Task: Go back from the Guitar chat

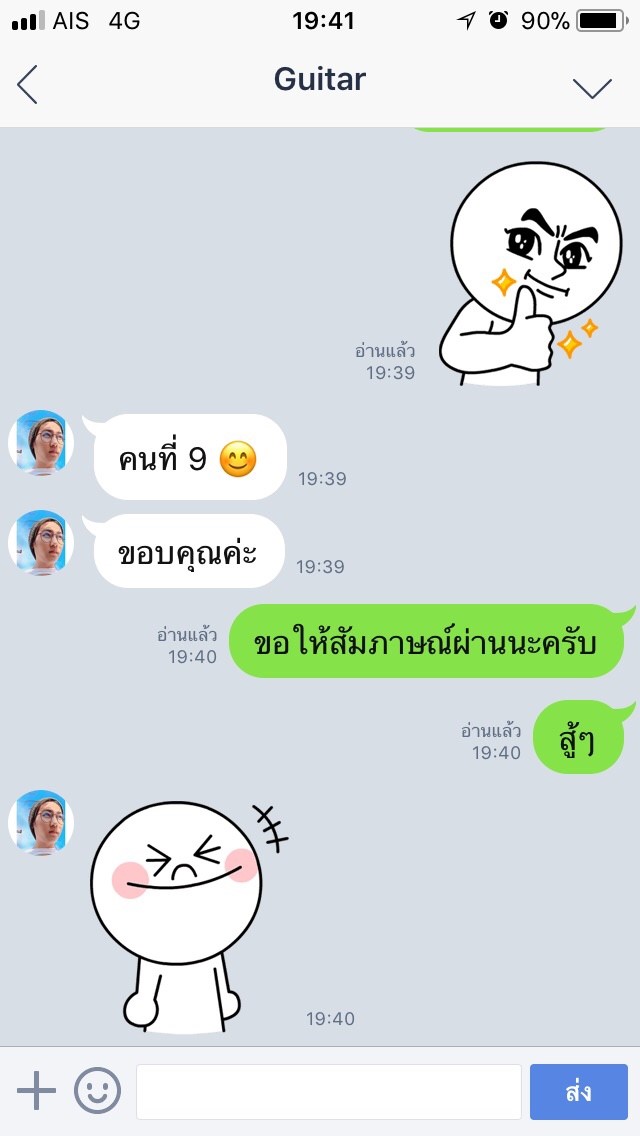Action: coord(28,85)
